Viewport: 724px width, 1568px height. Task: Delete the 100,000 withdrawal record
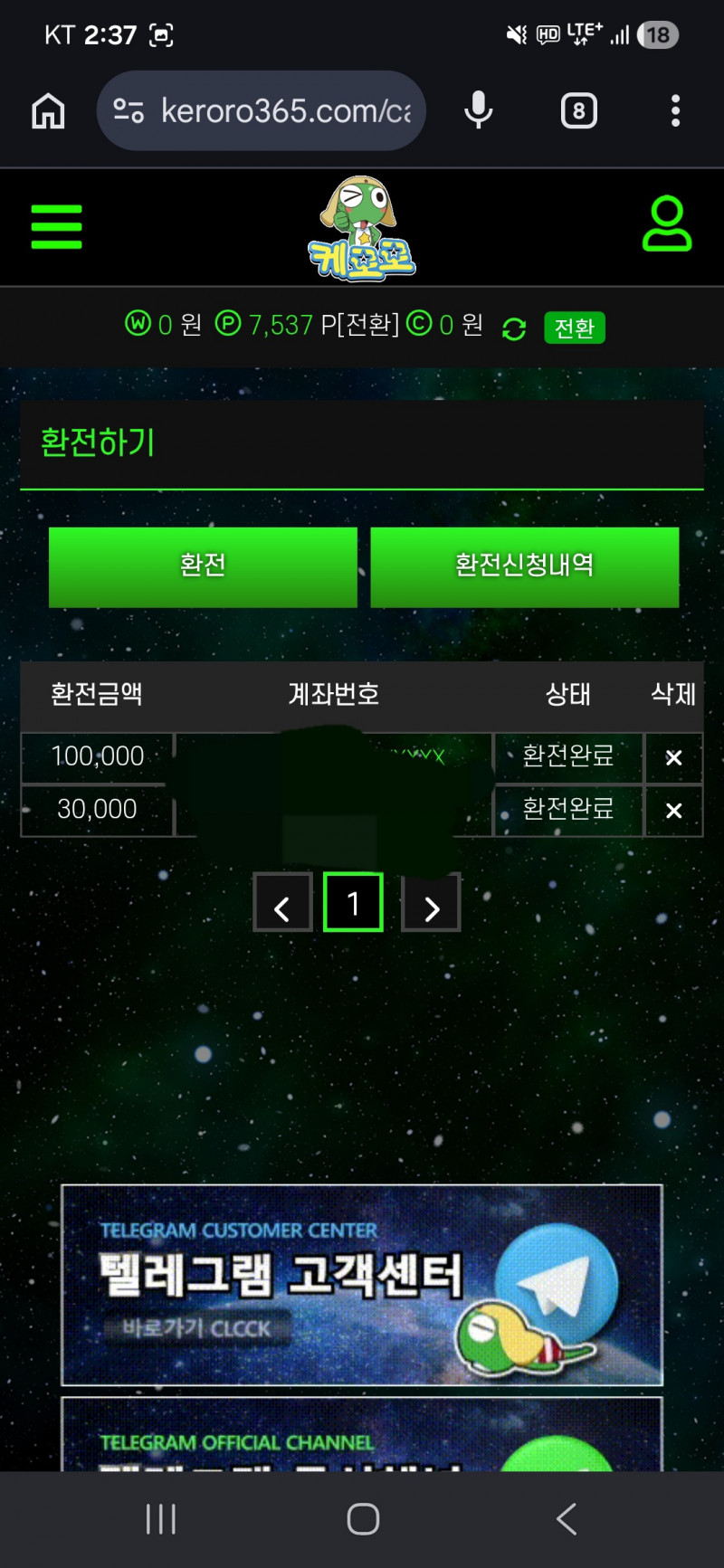click(673, 758)
